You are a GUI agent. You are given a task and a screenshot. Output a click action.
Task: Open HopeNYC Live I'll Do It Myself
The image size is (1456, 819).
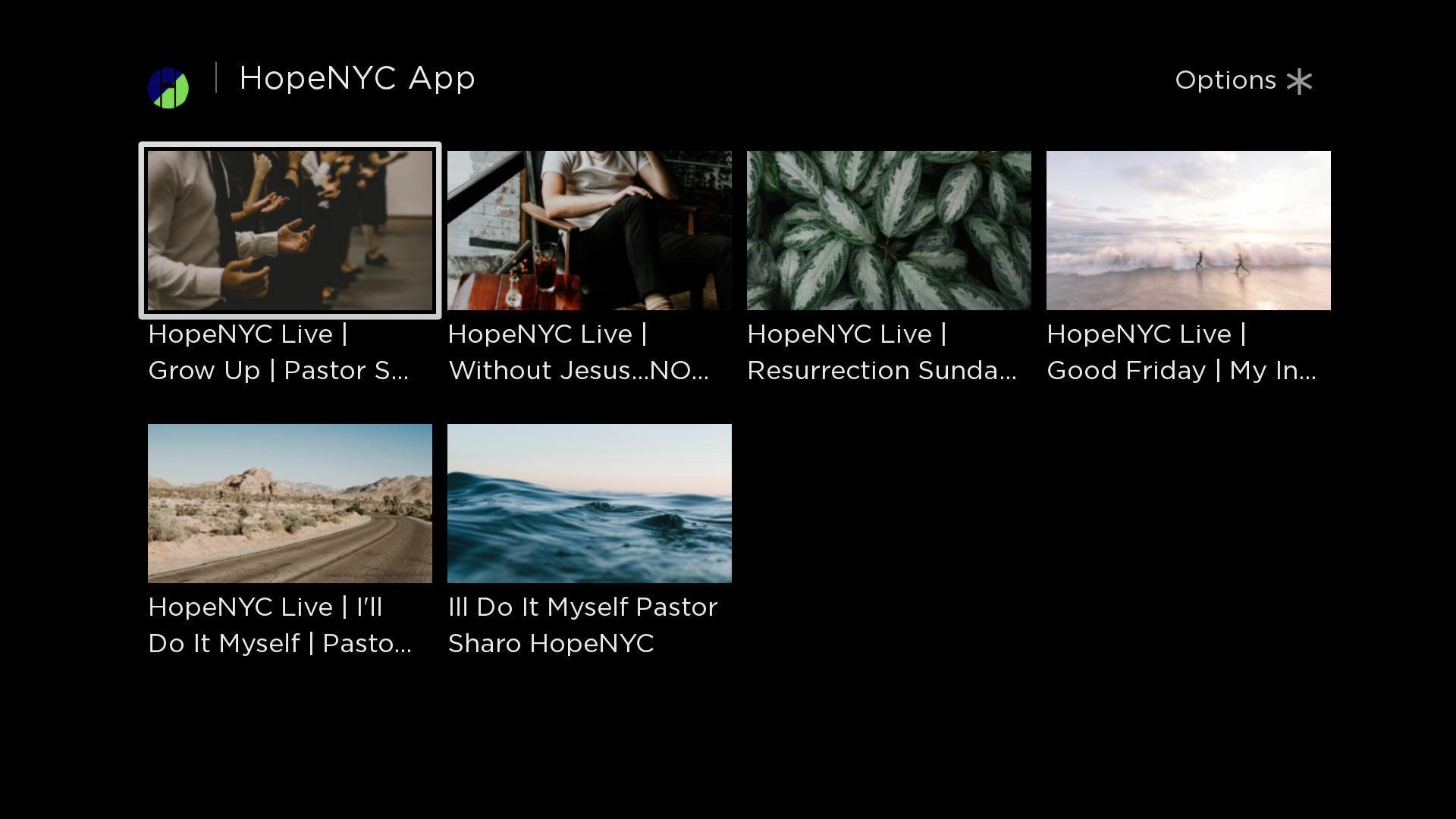point(290,504)
